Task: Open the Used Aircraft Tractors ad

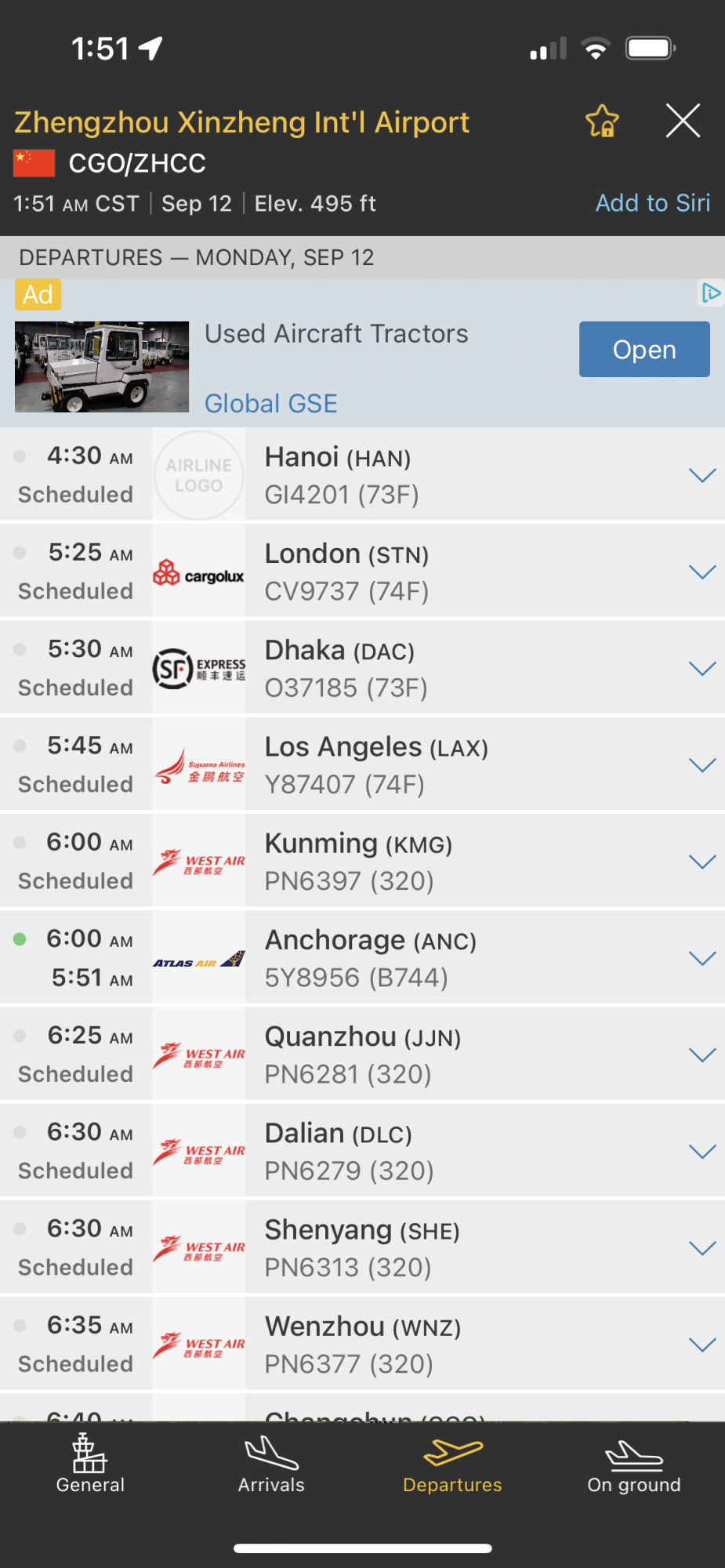Action: coord(643,350)
